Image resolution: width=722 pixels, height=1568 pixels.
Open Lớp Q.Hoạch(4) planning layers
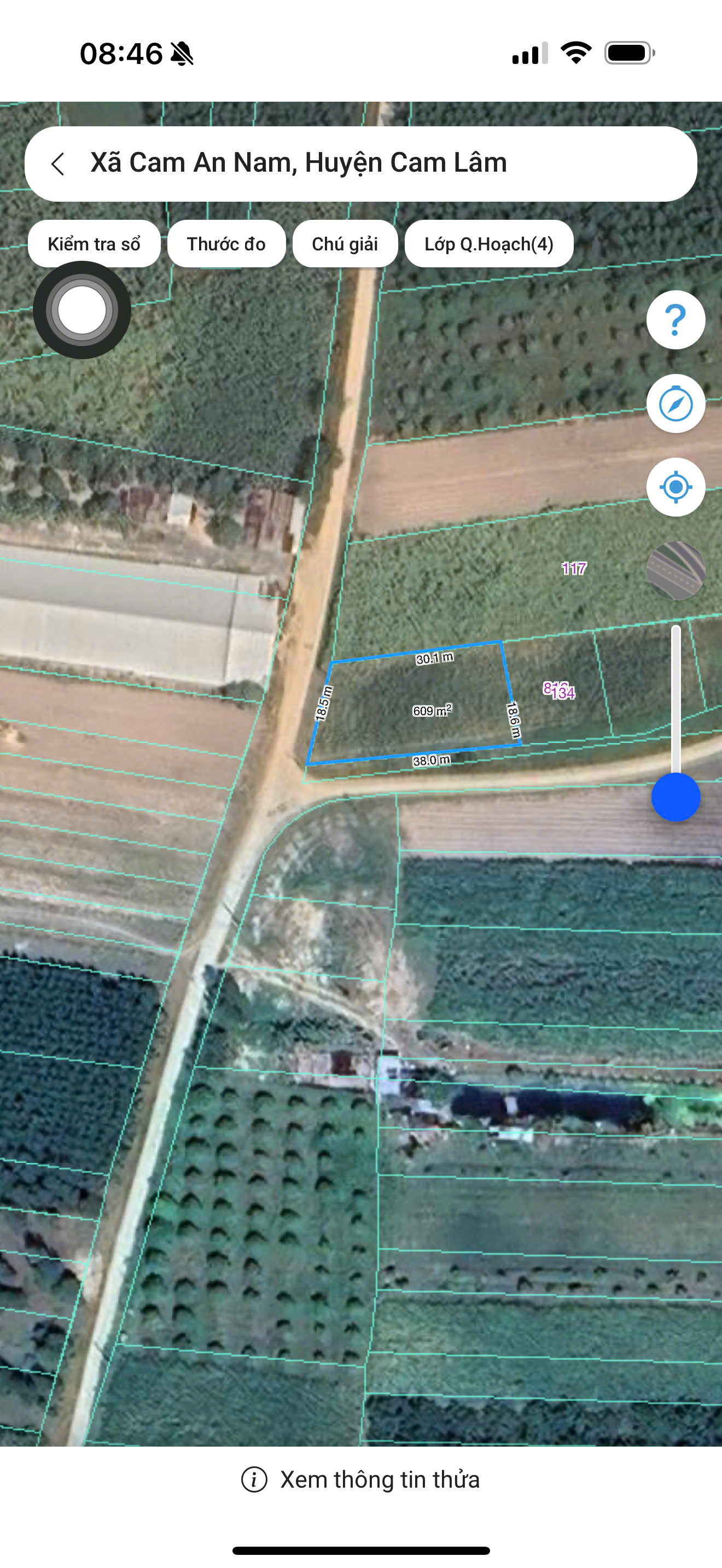[x=488, y=244]
